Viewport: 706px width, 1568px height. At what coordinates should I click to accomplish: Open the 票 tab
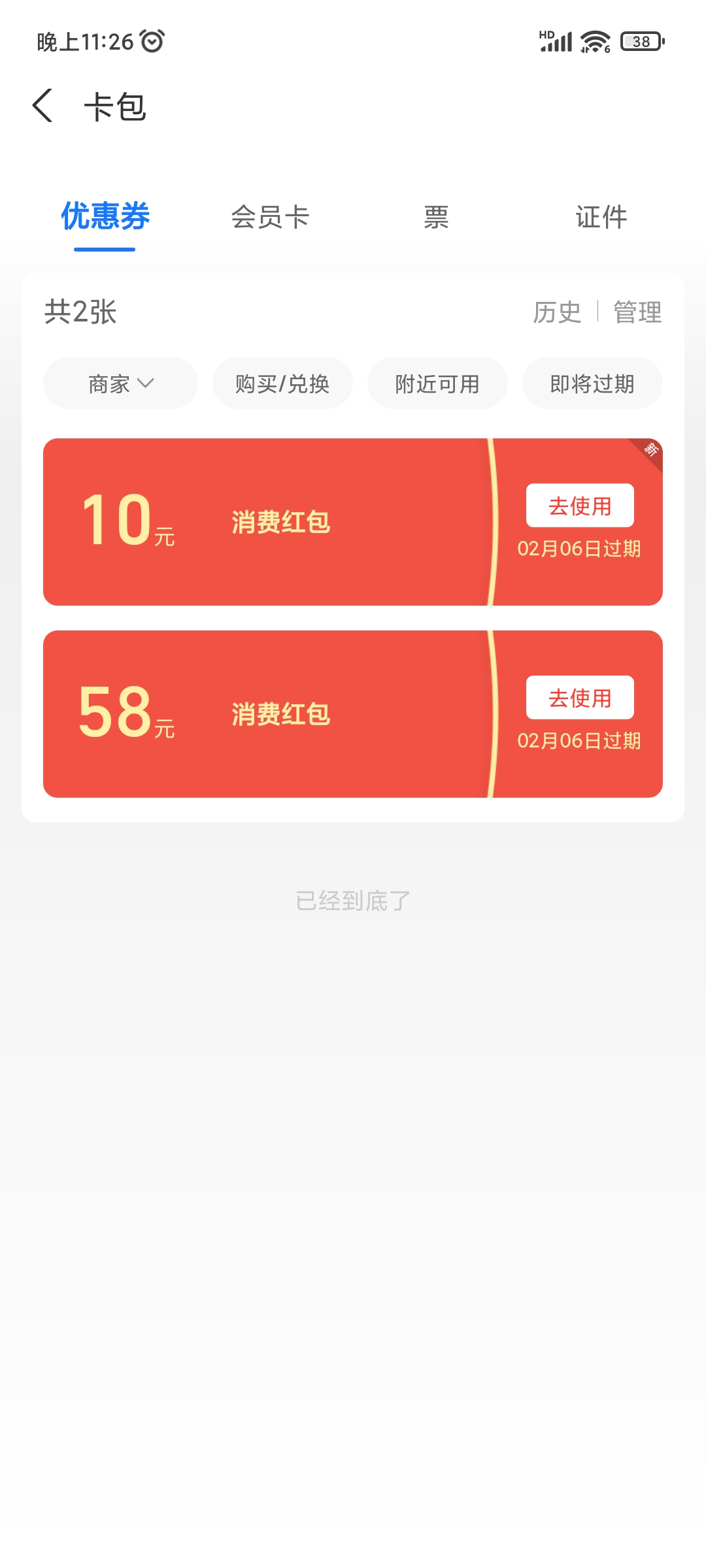pos(436,217)
